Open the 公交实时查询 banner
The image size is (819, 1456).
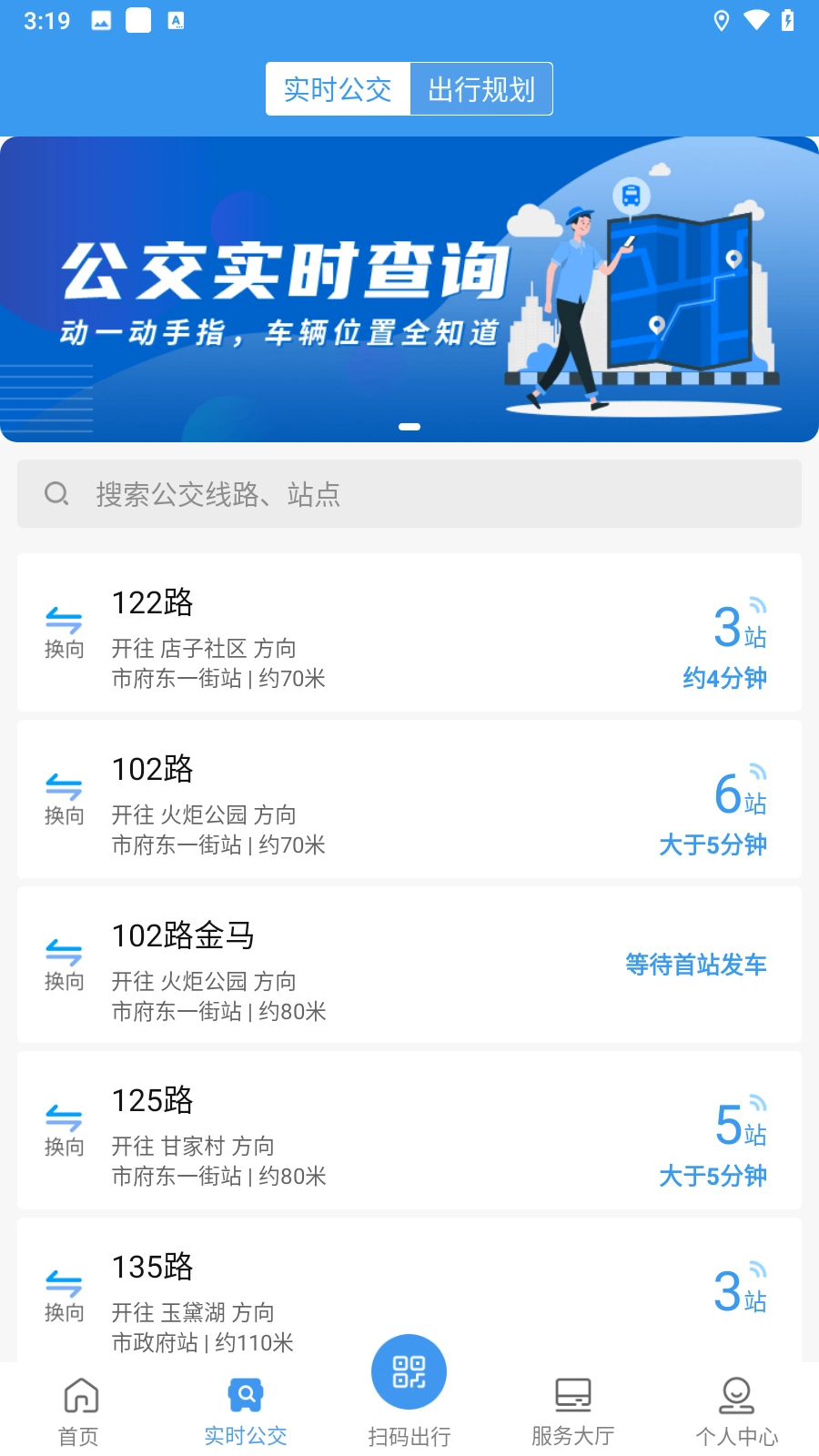[409, 289]
